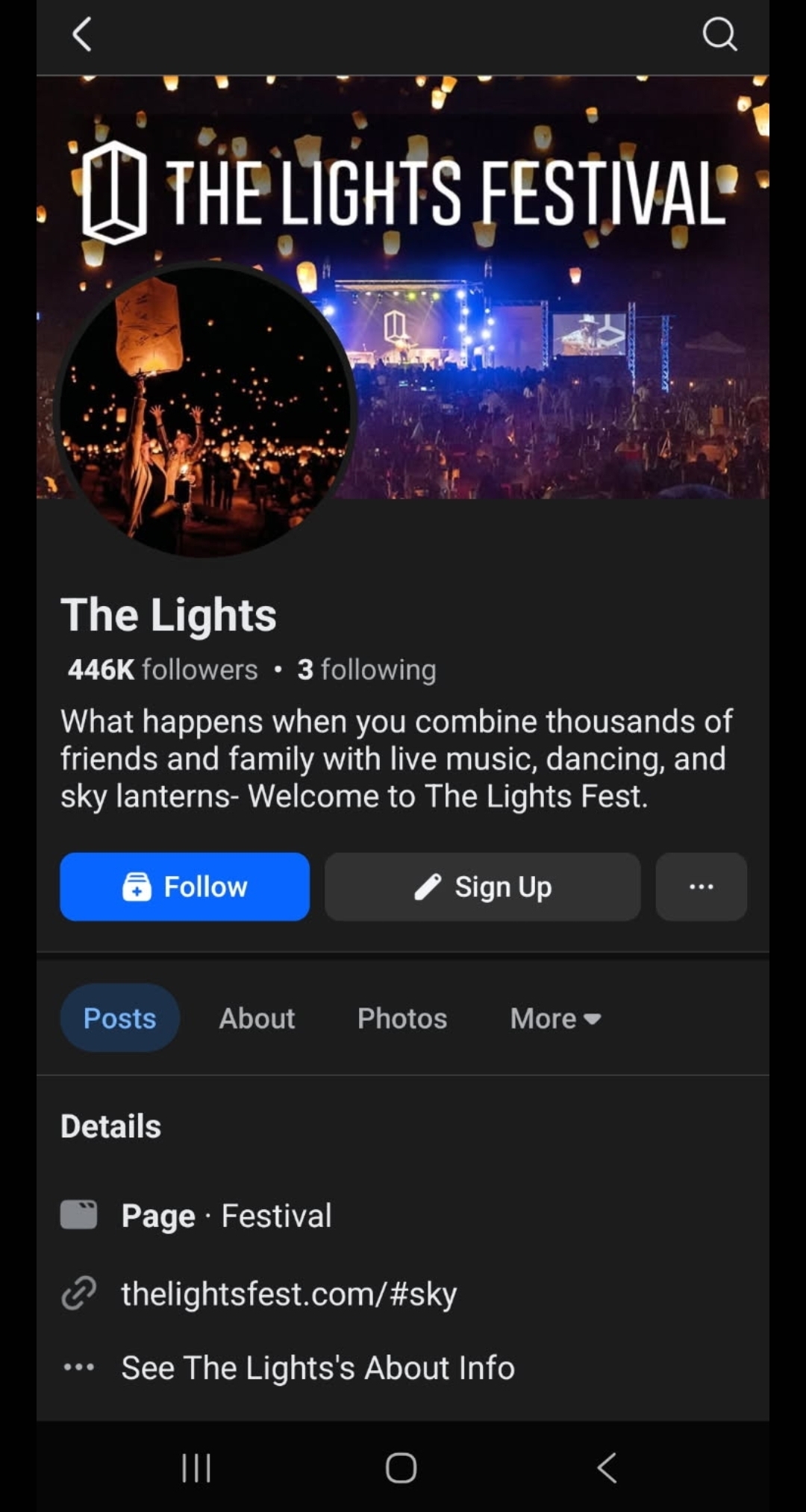The width and height of the screenshot is (806, 1512).
Task: Switch to the Posts tab
Action: pos(119,1018)
